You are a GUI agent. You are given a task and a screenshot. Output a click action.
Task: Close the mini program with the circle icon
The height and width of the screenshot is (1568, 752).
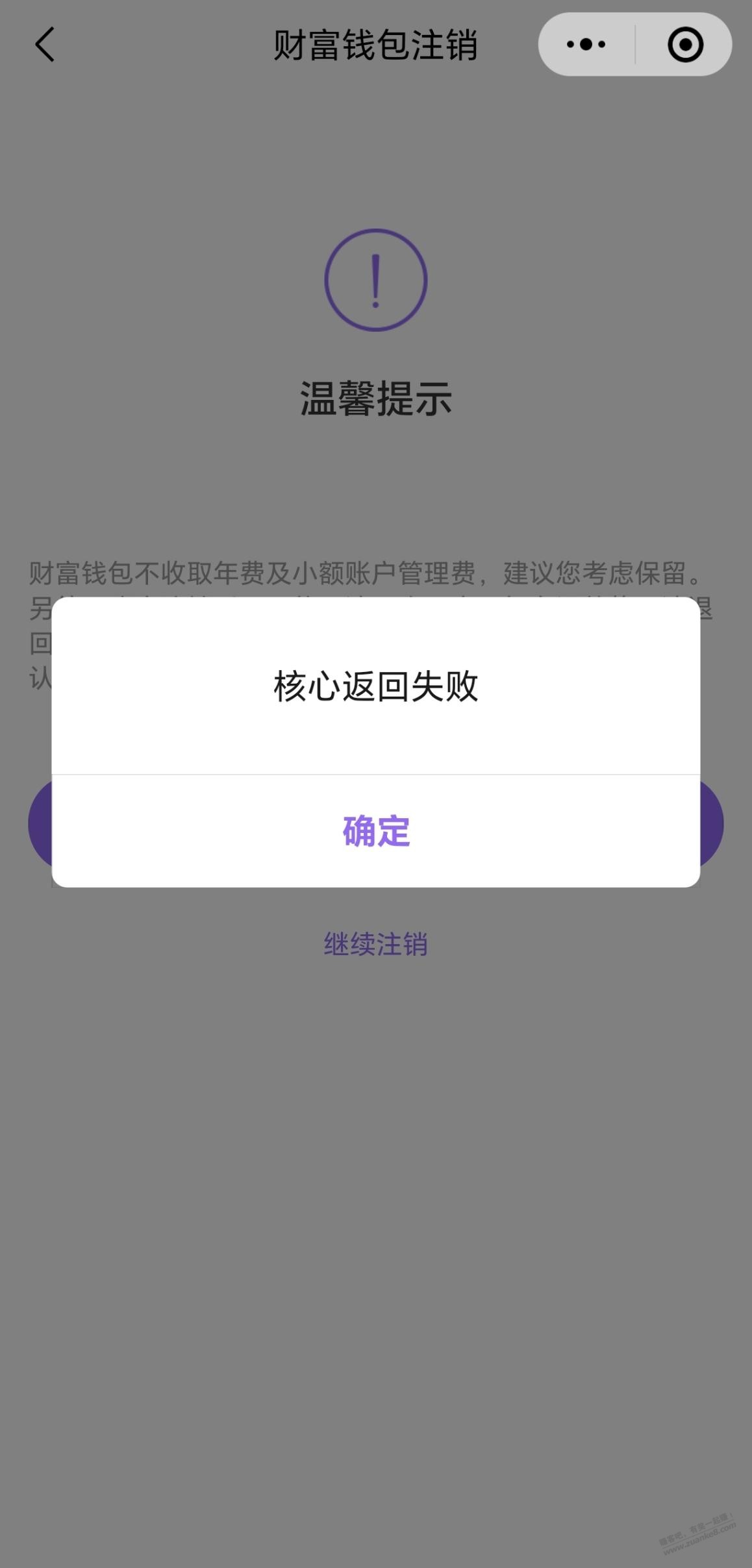point(685,45)
